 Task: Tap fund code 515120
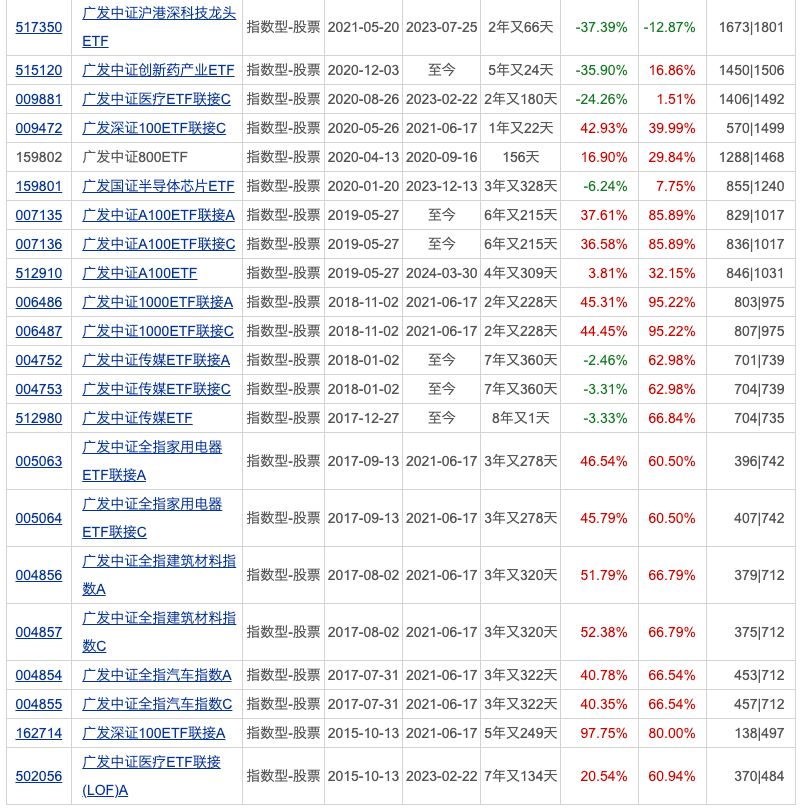[38, 70]
